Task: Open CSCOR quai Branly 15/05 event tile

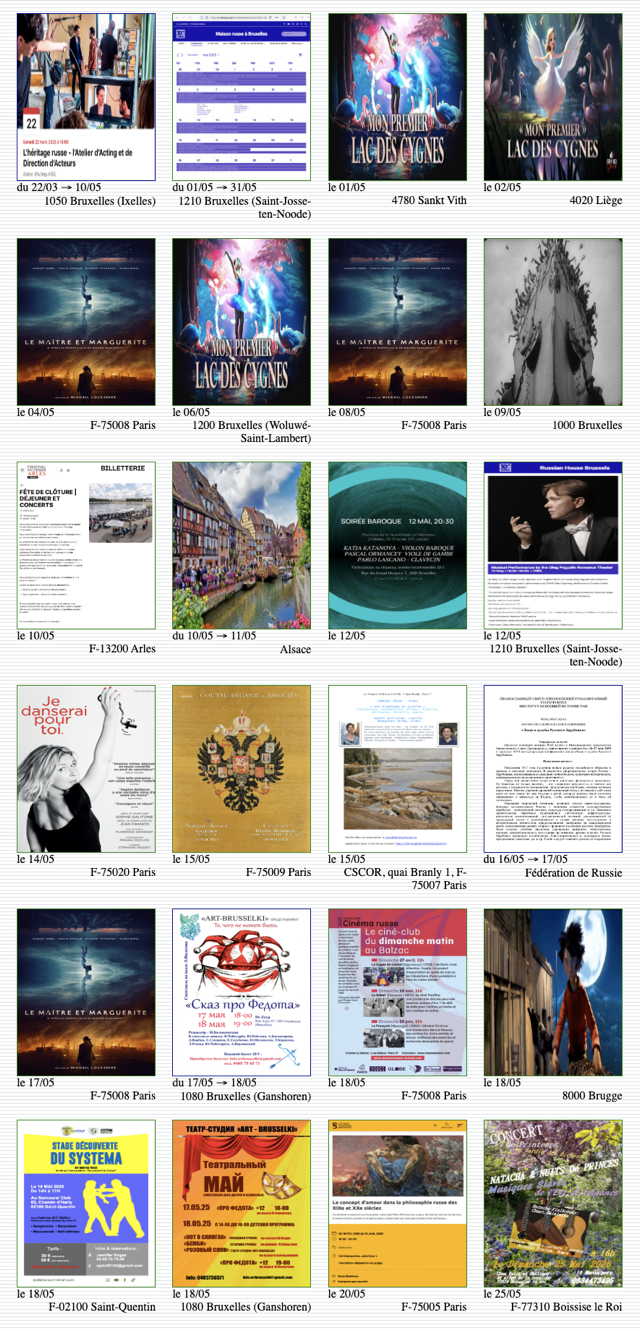Action: click(397, 769)
